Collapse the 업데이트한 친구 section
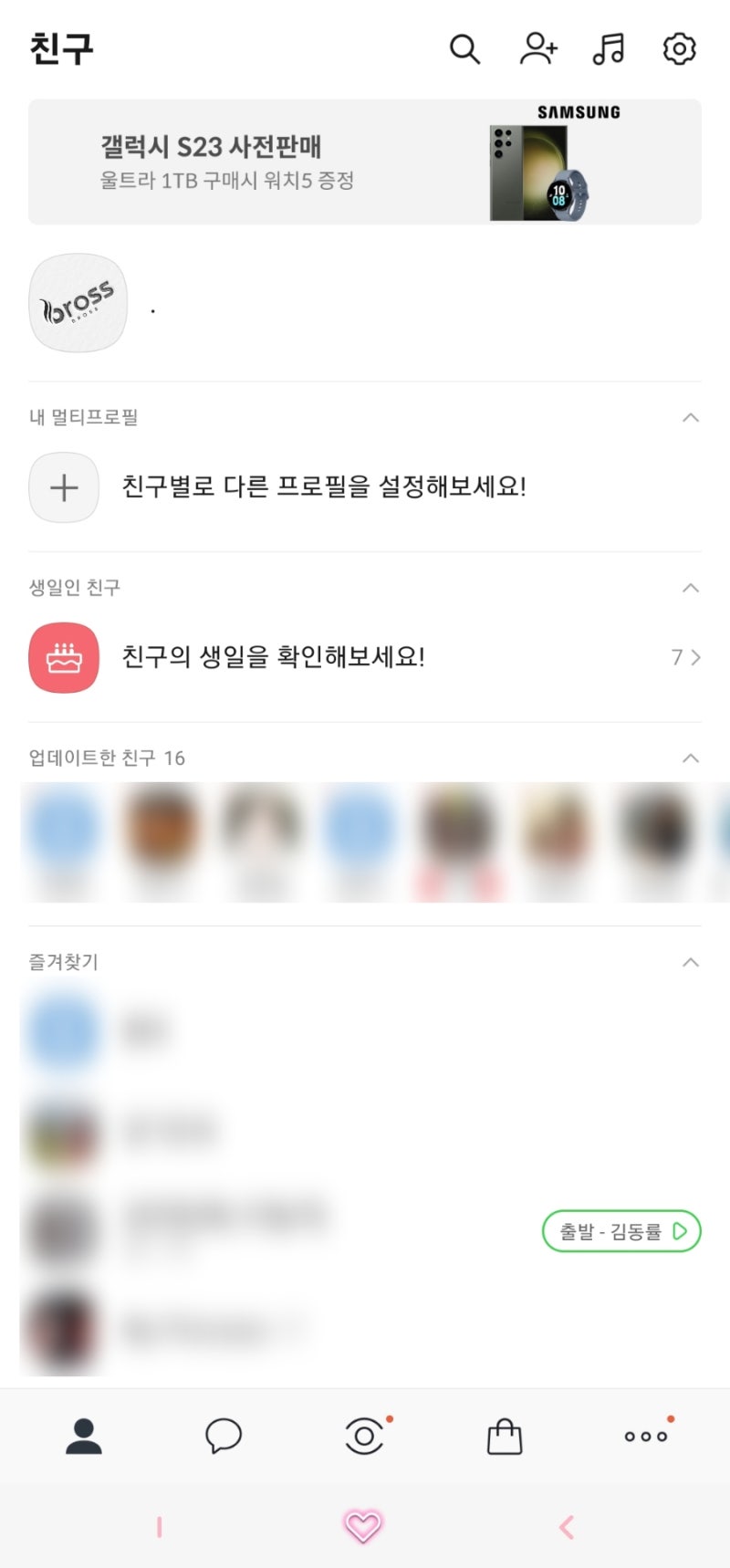 pos(691,758)
